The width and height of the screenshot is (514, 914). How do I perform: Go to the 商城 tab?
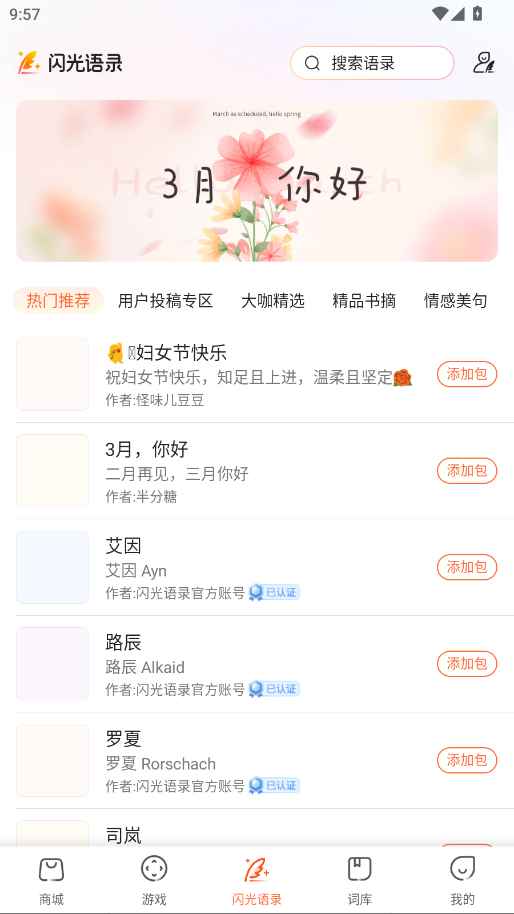[x=51, y=880]
